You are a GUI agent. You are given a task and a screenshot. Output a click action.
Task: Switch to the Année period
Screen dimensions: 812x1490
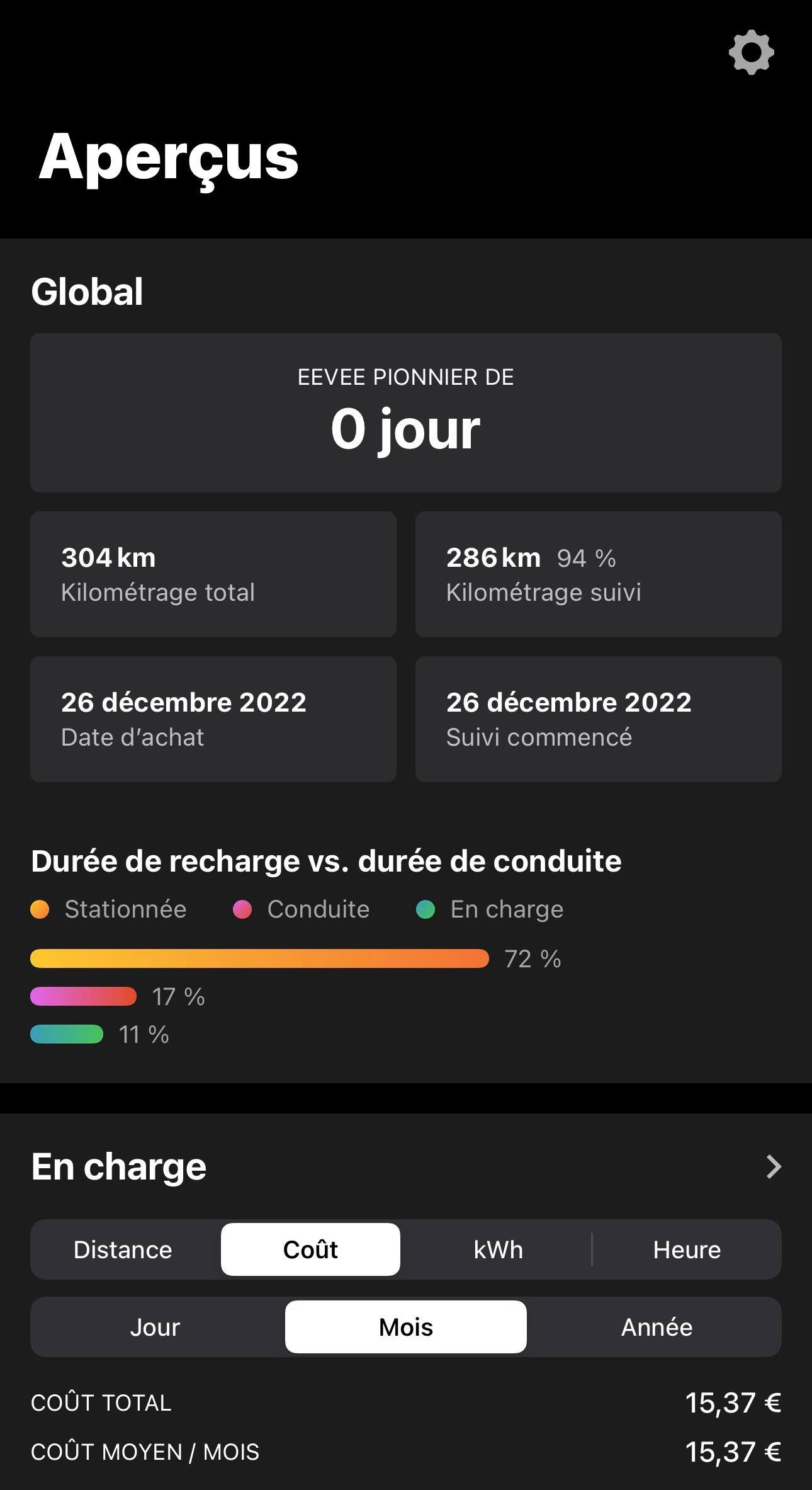(x=657, y=1327)
